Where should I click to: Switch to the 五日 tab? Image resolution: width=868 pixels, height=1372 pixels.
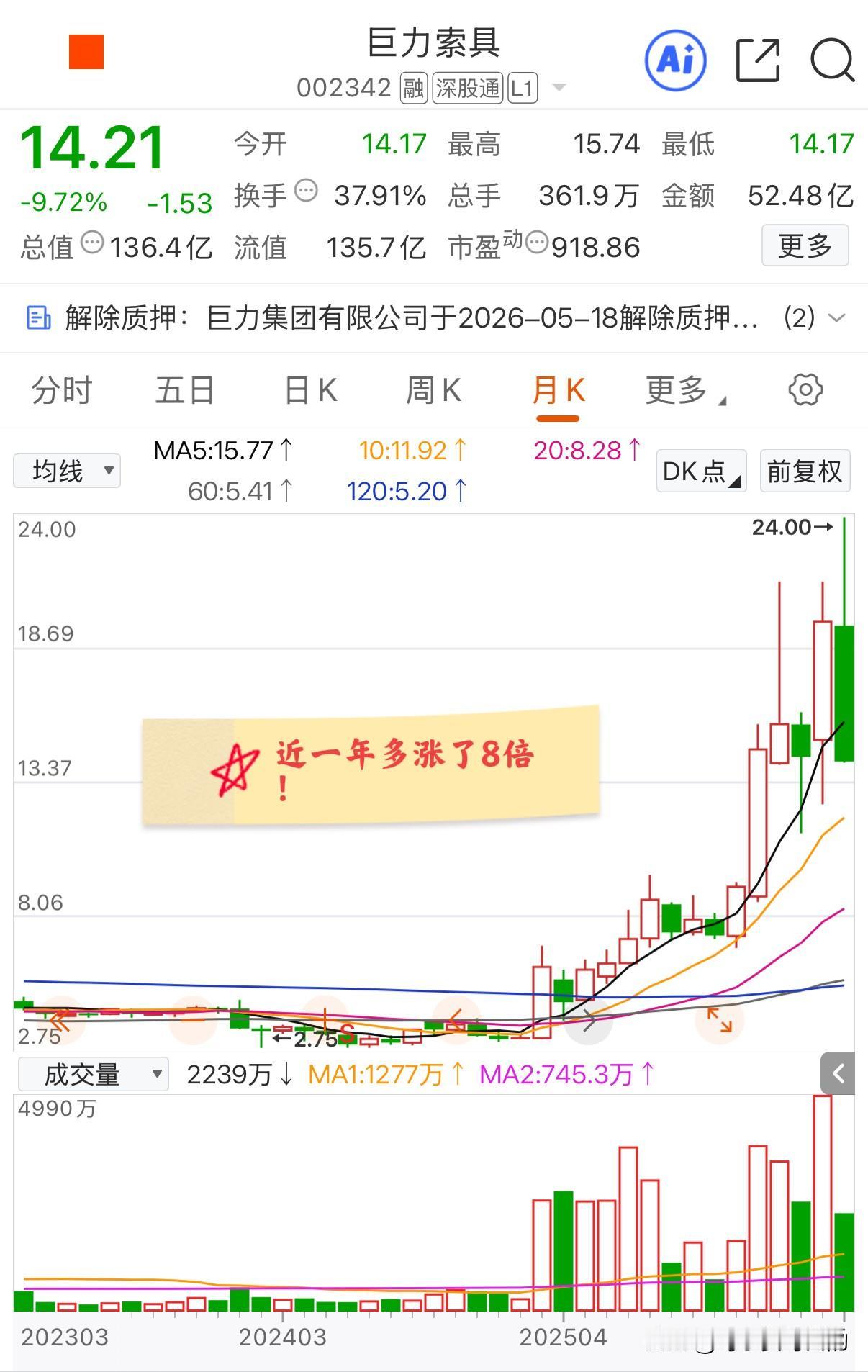[x=185, y=390]
